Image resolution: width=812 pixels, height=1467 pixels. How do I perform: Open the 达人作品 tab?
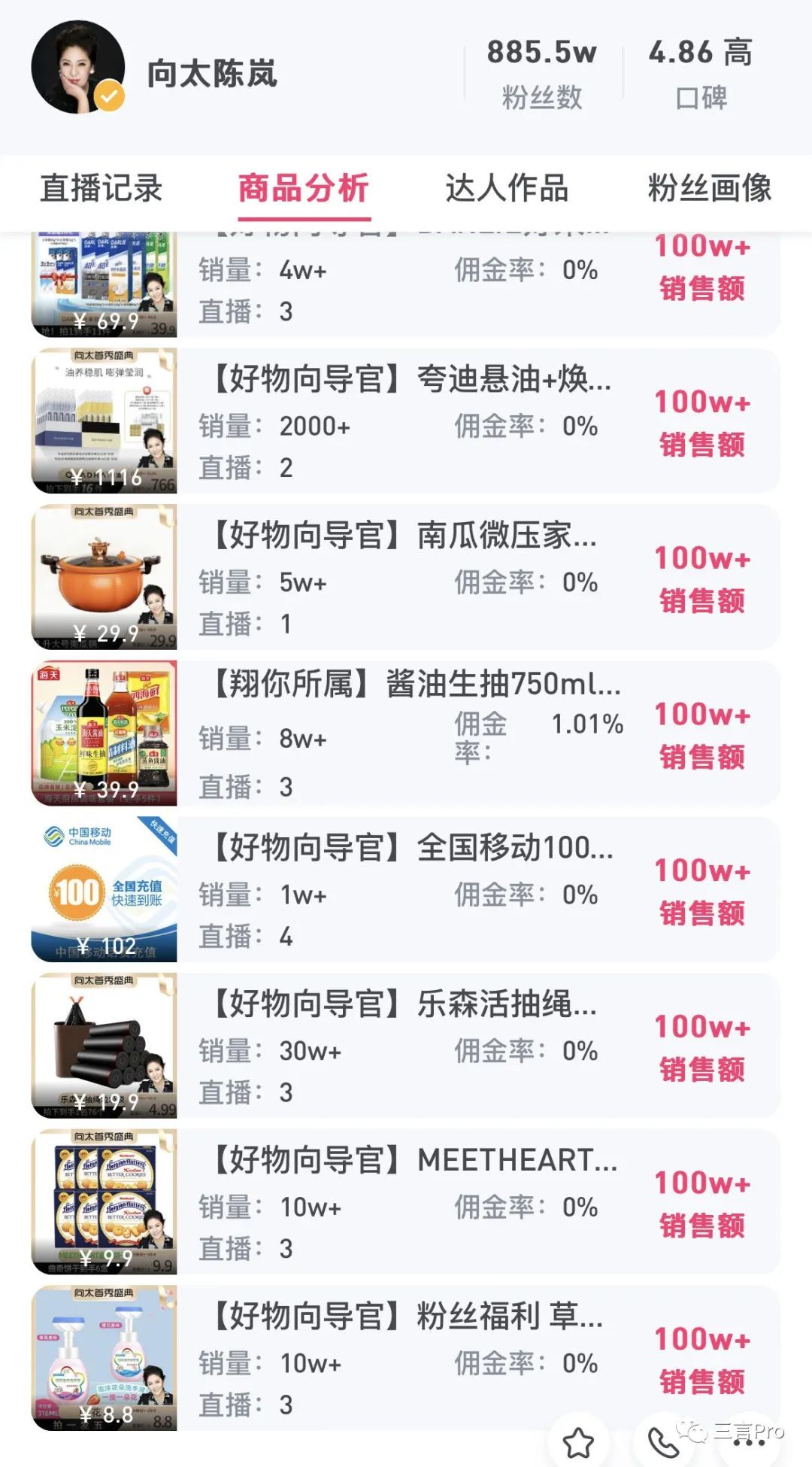coord(507,189)
